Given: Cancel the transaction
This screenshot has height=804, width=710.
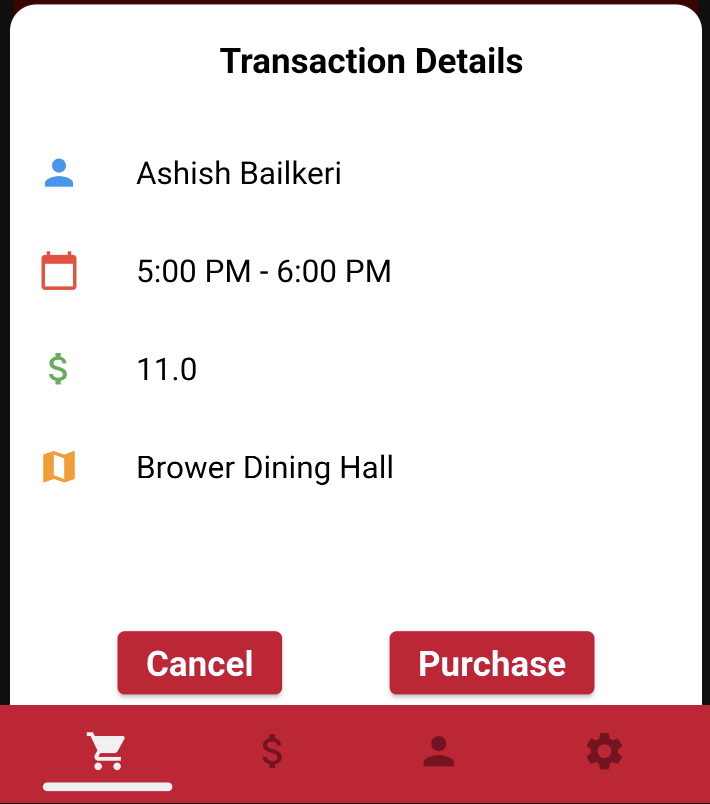Looking at the screenshot, I should 199,663.
